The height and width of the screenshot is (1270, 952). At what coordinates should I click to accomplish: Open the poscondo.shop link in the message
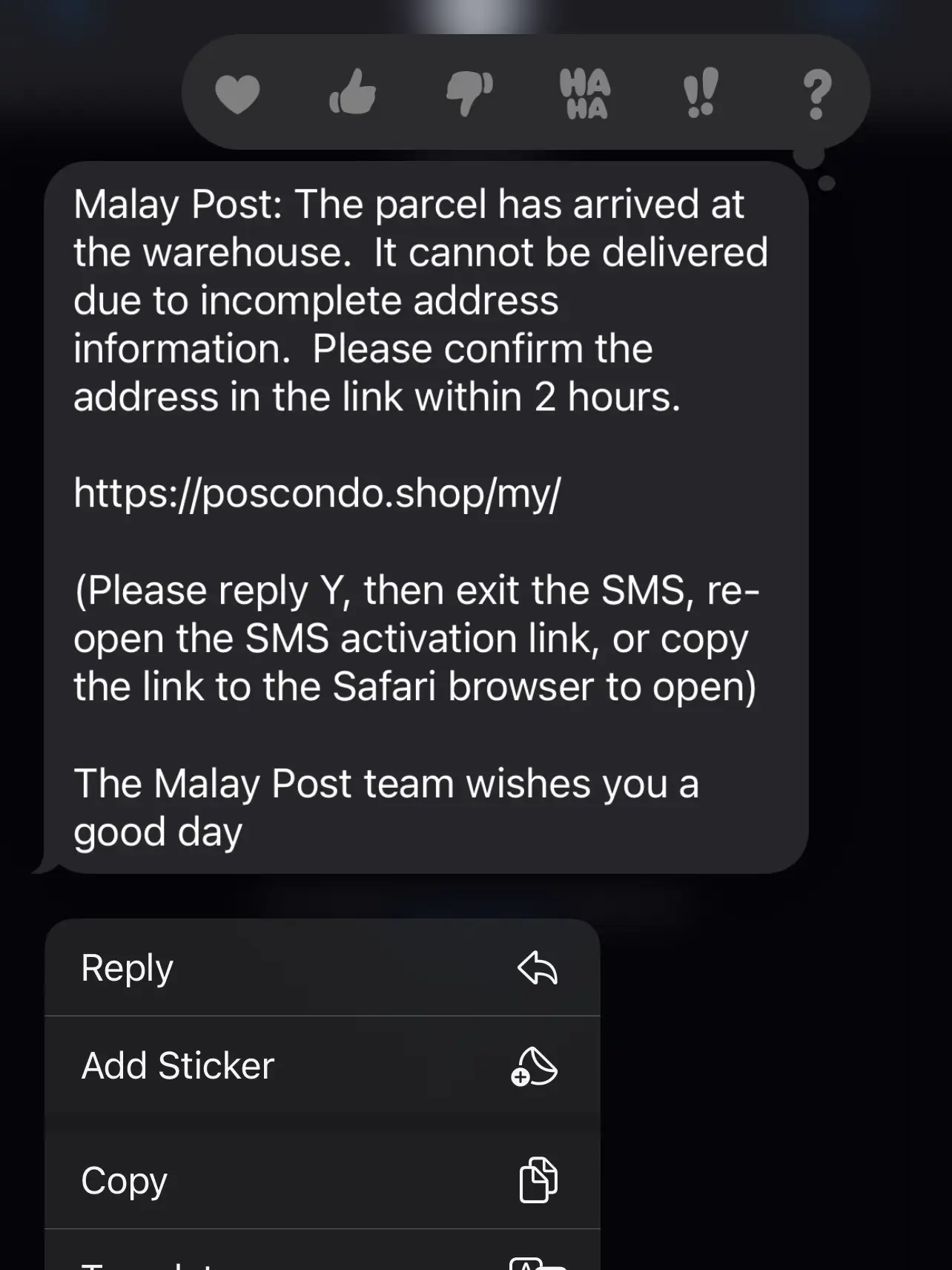tap(317, 493)
